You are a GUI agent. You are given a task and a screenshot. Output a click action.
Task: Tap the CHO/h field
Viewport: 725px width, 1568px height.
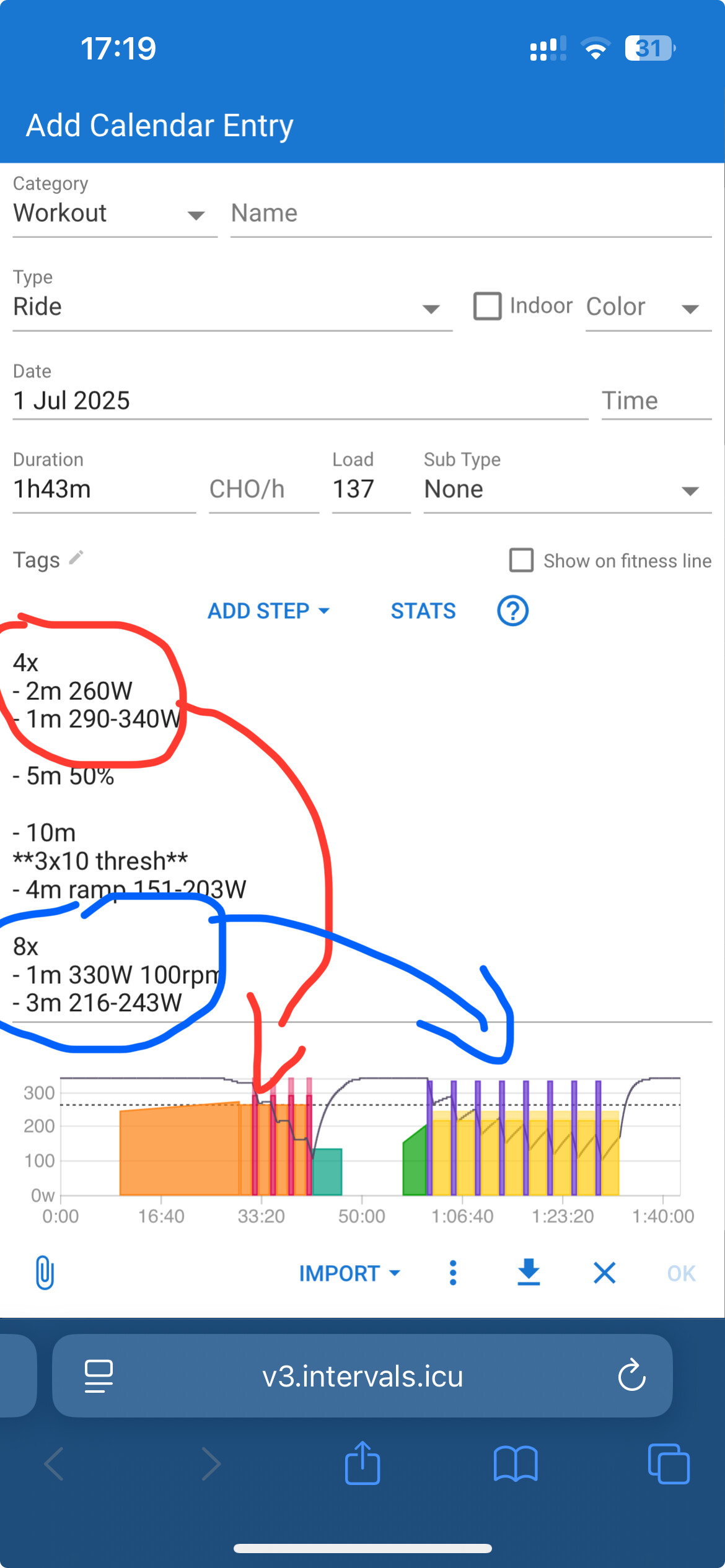pyautogui.click(x=262, y=489)
